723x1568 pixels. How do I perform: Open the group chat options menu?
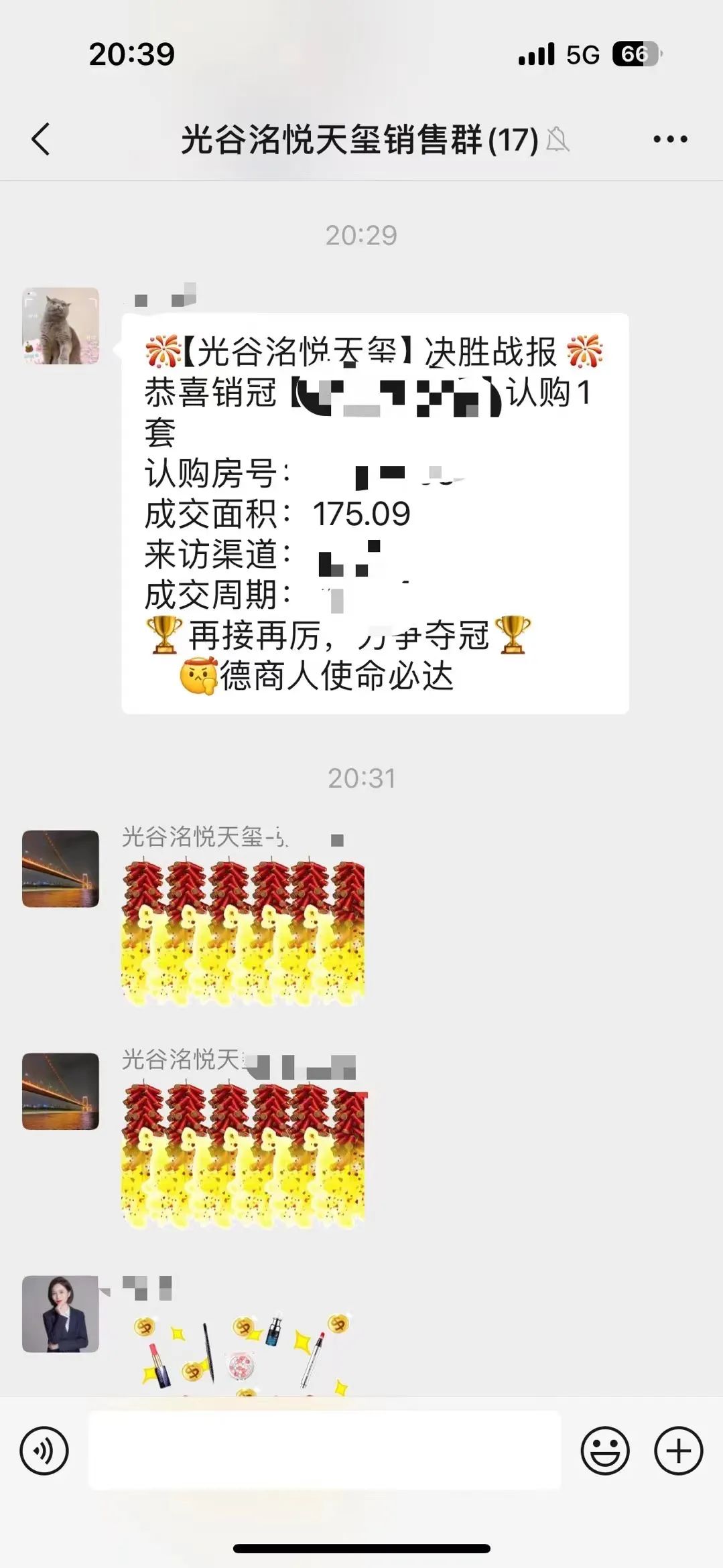(670, 139)
